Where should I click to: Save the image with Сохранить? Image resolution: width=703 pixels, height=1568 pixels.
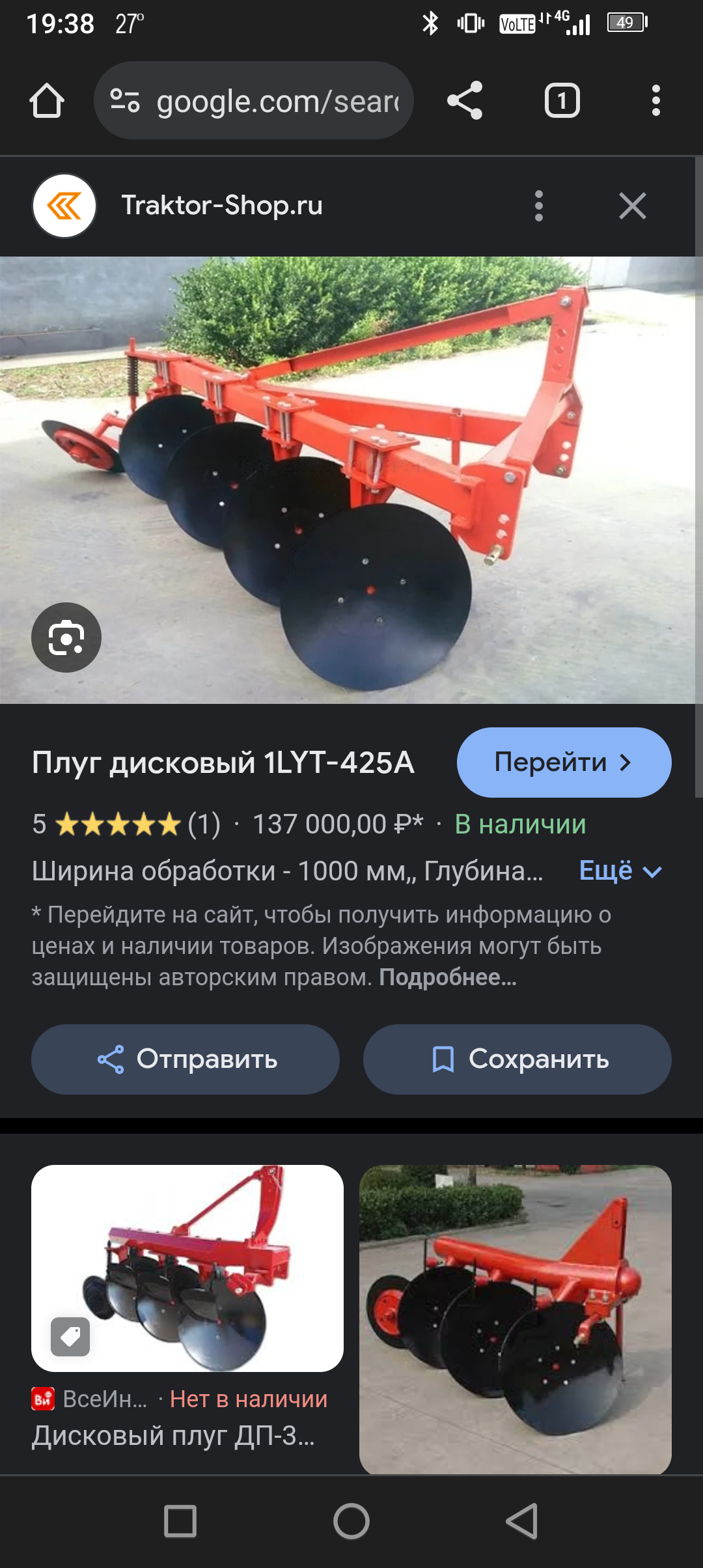[517, 1059]
